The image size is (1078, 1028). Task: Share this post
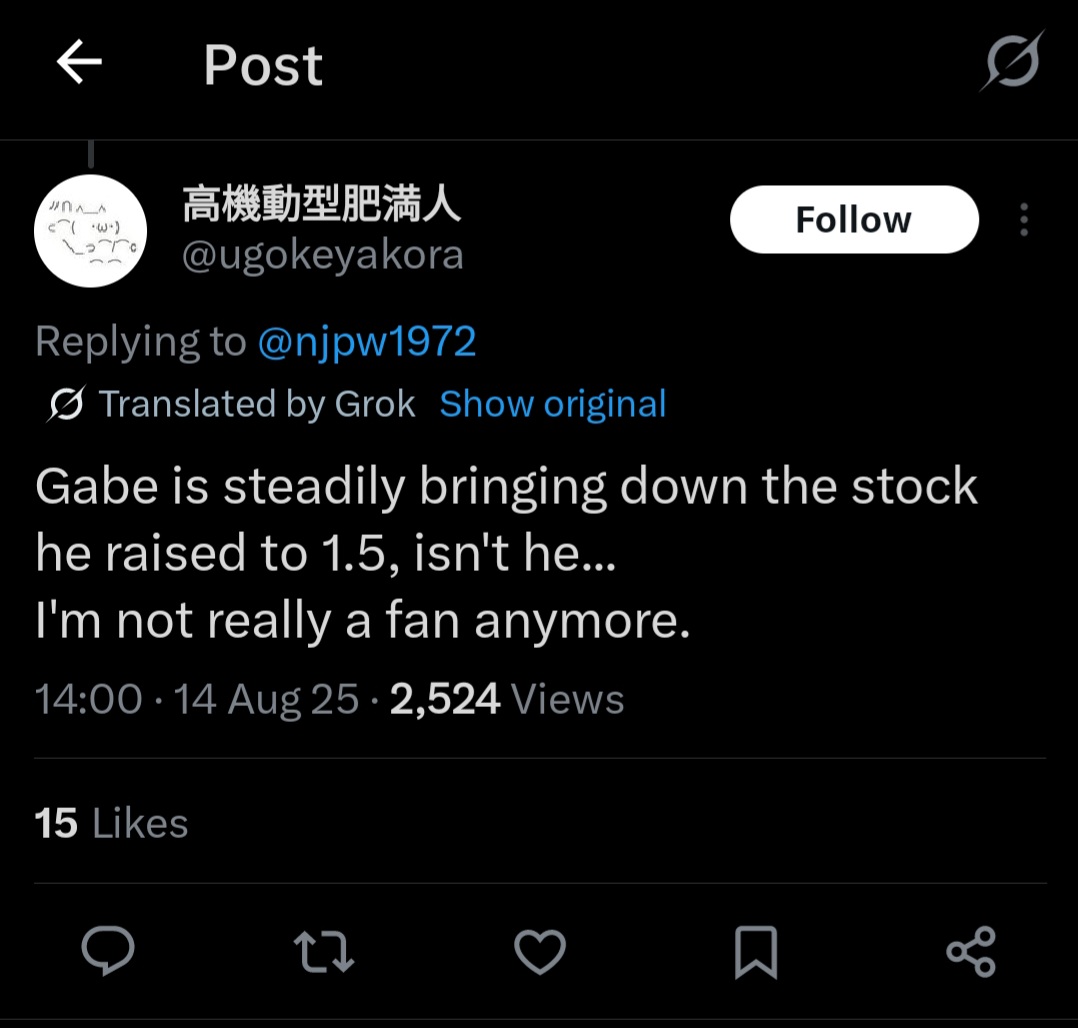[970, 950]
